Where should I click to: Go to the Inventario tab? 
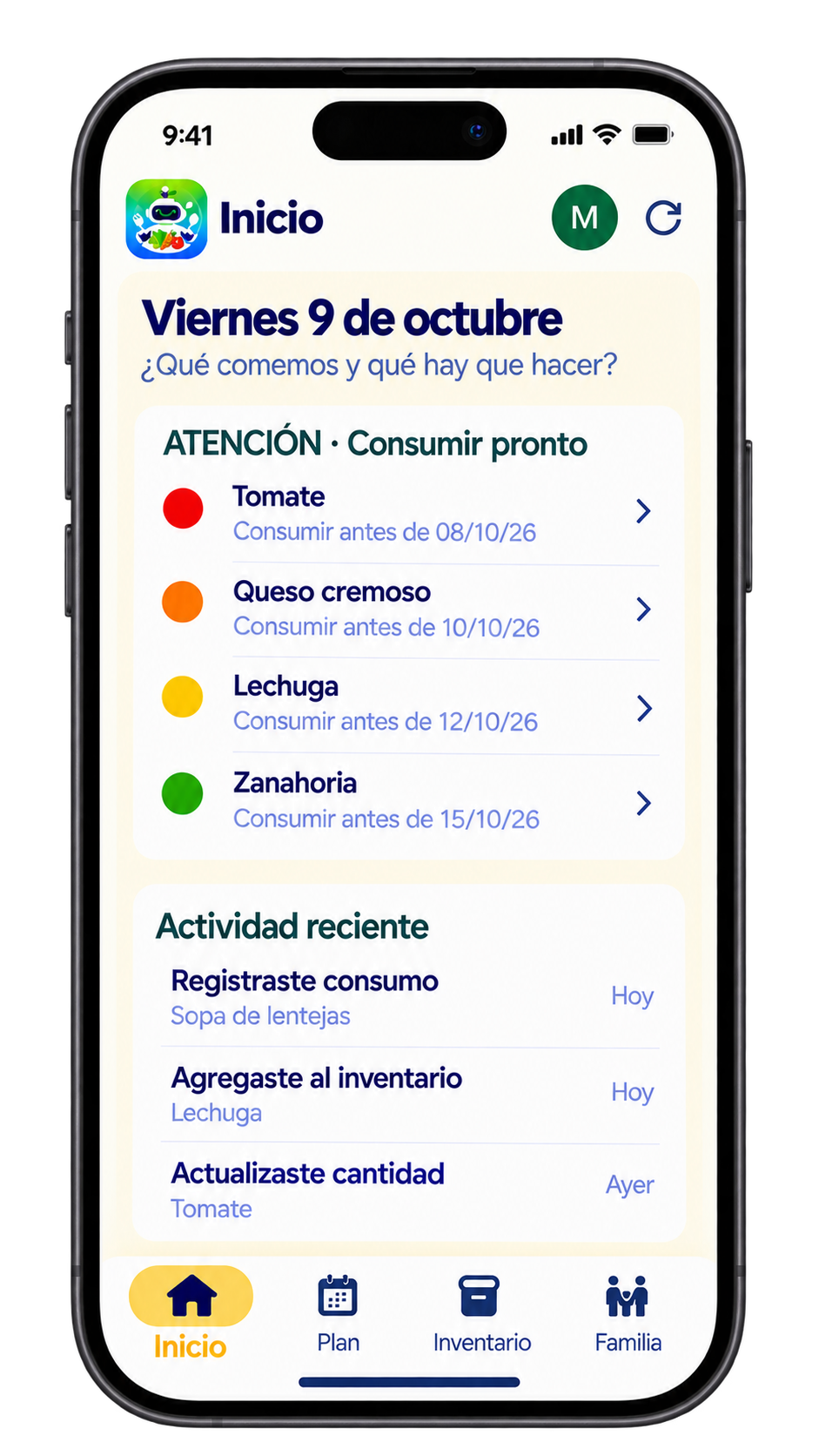tap(481, 1314)
